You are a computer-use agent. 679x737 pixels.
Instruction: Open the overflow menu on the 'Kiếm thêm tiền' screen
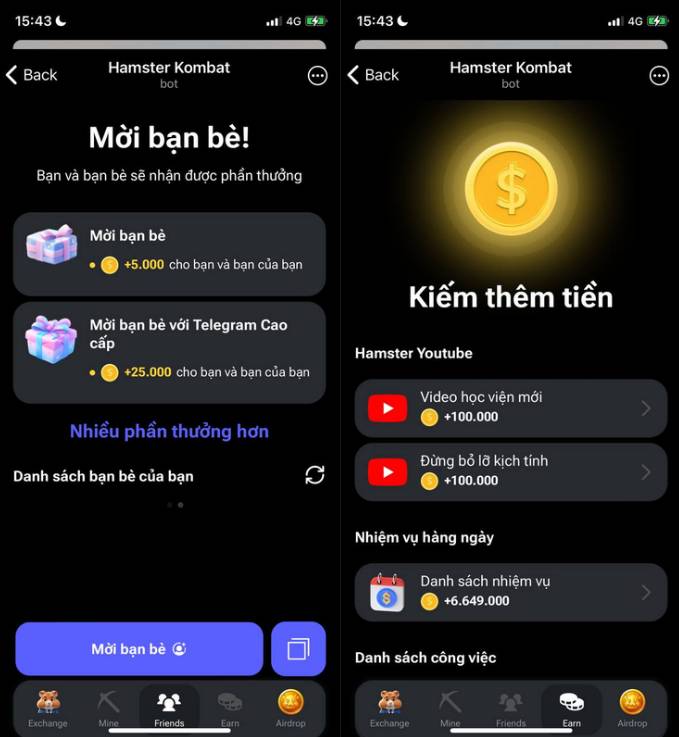coord(659,76)
